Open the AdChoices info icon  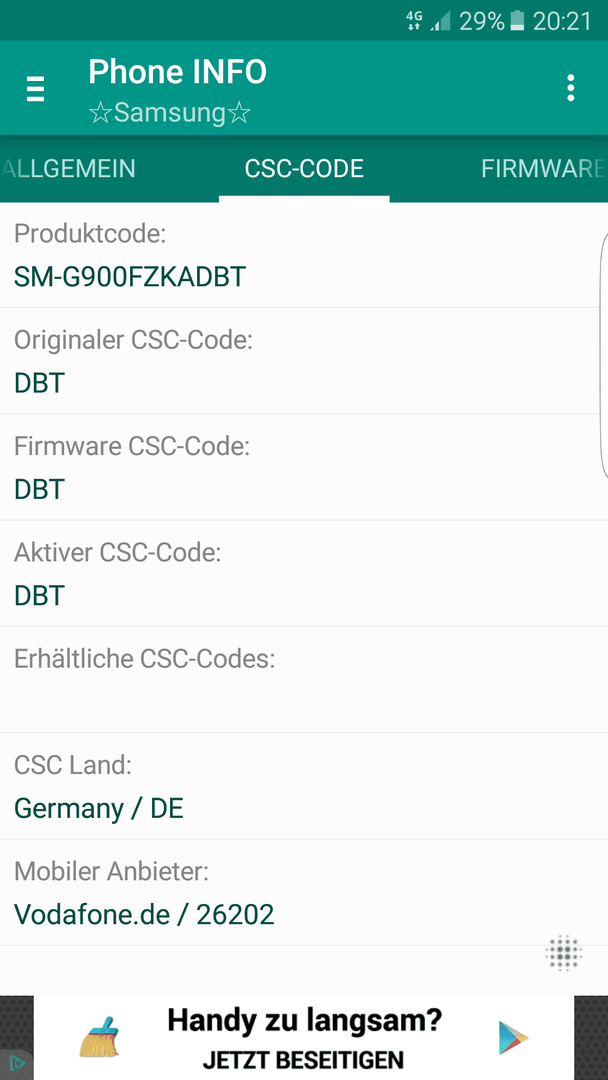tap(17, 1063)
